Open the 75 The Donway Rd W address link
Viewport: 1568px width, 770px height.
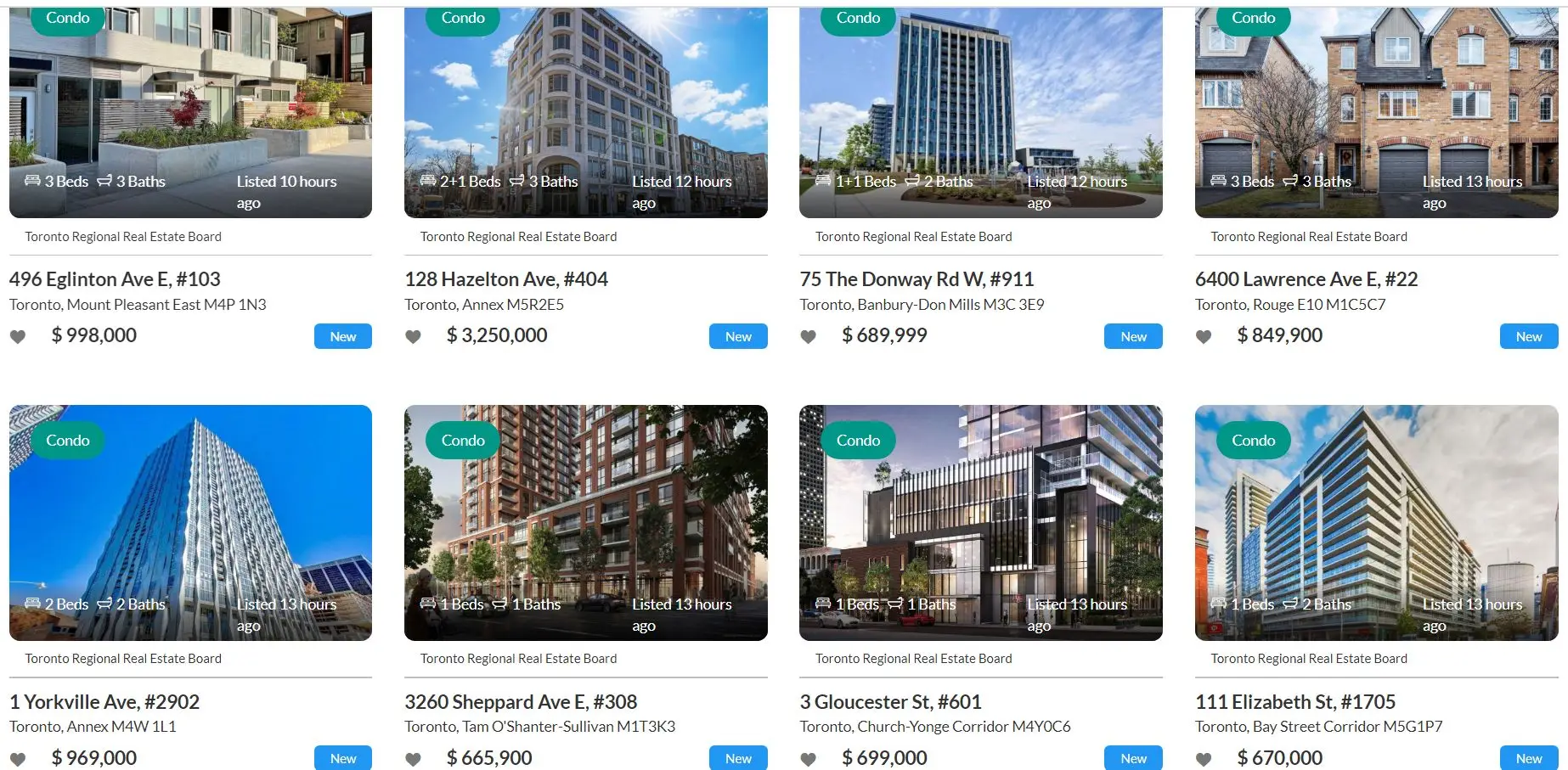[917, 279]
